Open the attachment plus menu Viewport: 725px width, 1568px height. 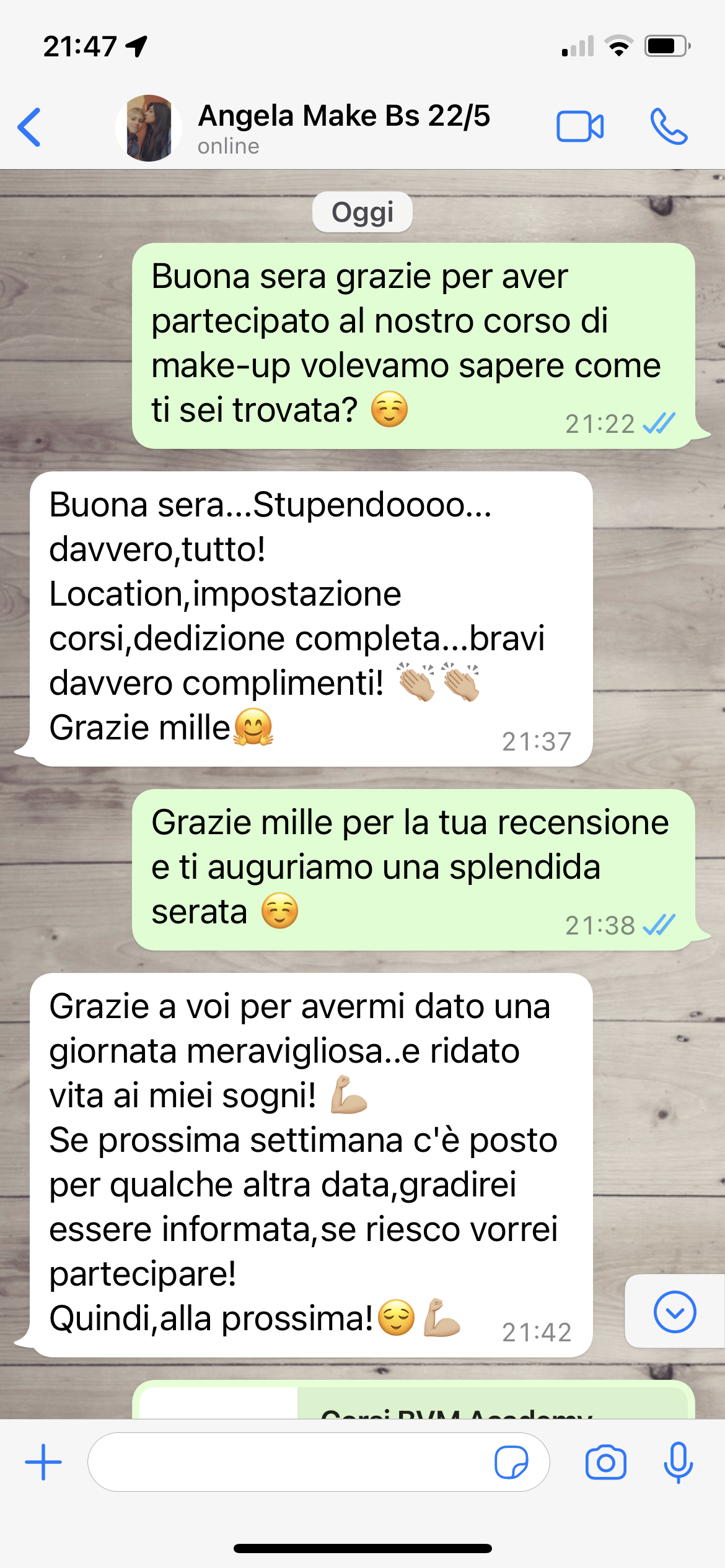point(43,1462)
